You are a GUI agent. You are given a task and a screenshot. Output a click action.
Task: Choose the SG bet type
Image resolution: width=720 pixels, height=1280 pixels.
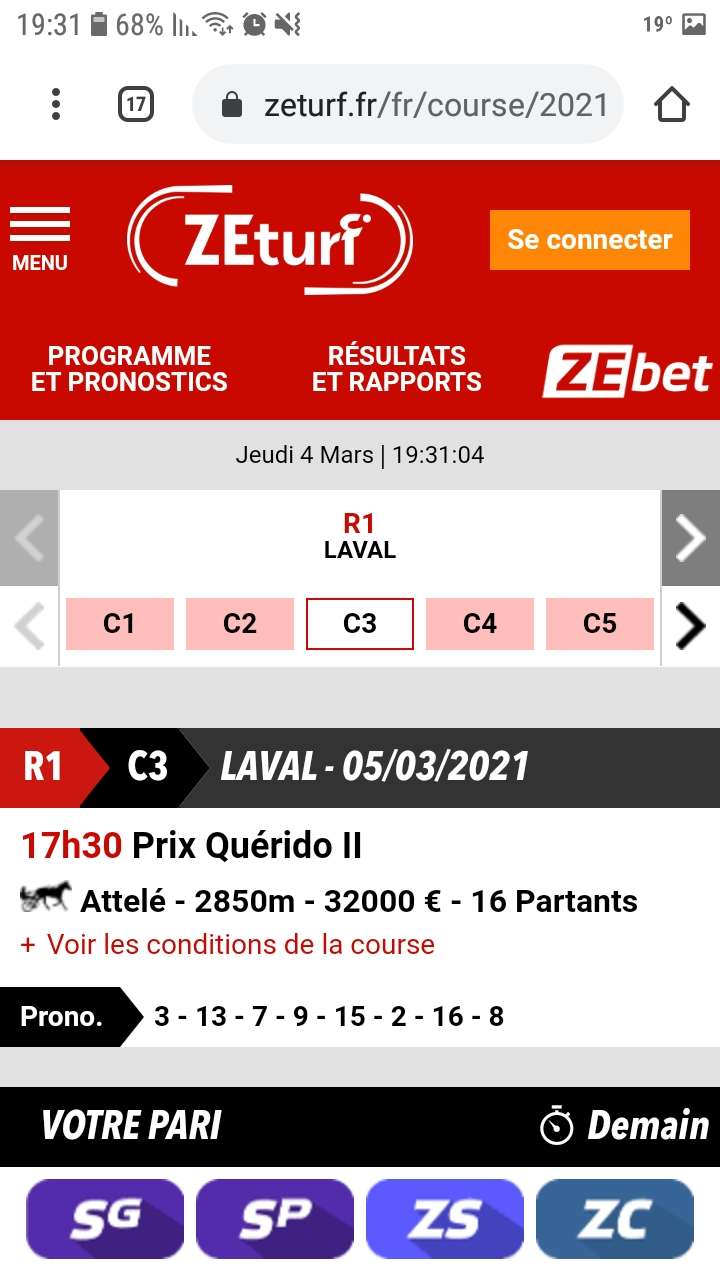pyautogui.click(x=105, y=1218)
